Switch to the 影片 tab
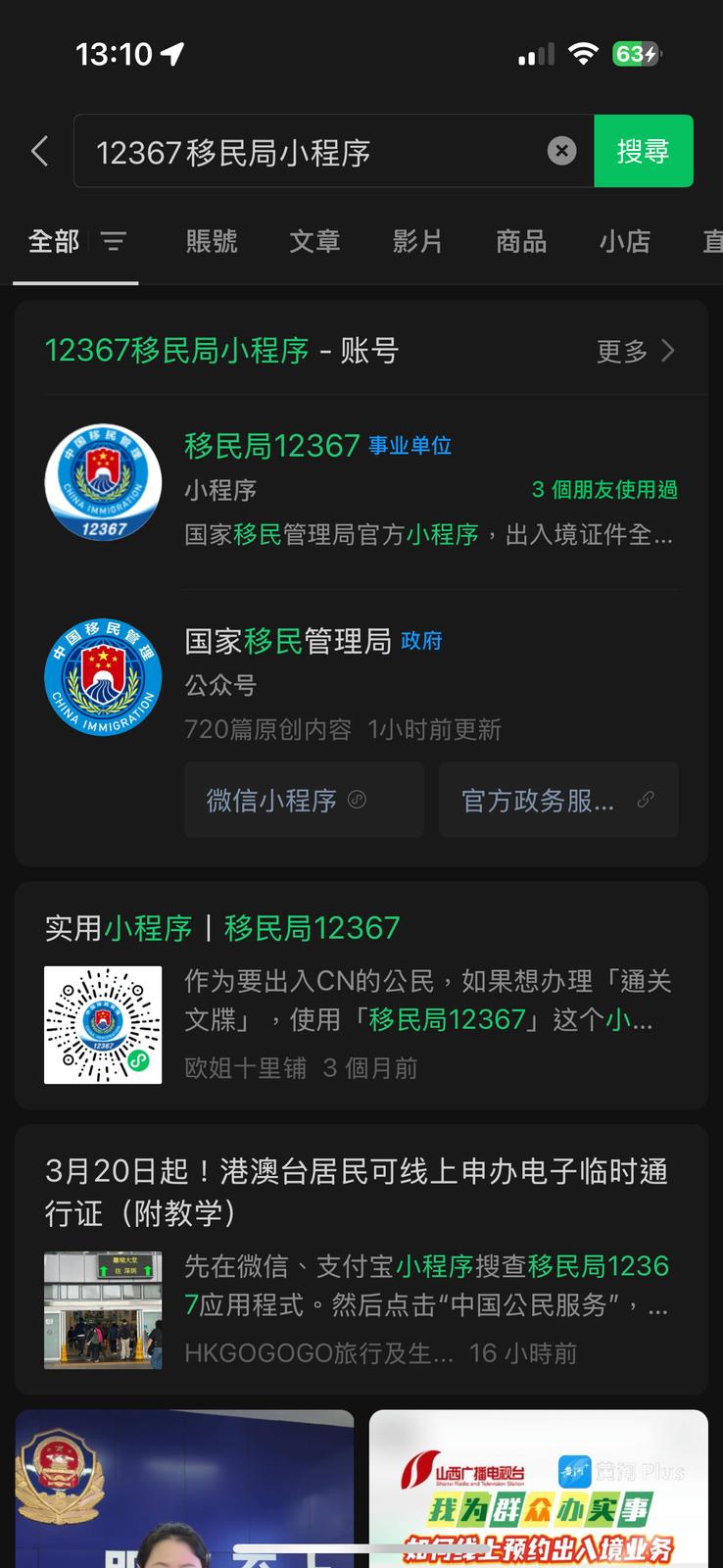723x1568 pixels. pyautogui.click(x=417, y=241)
